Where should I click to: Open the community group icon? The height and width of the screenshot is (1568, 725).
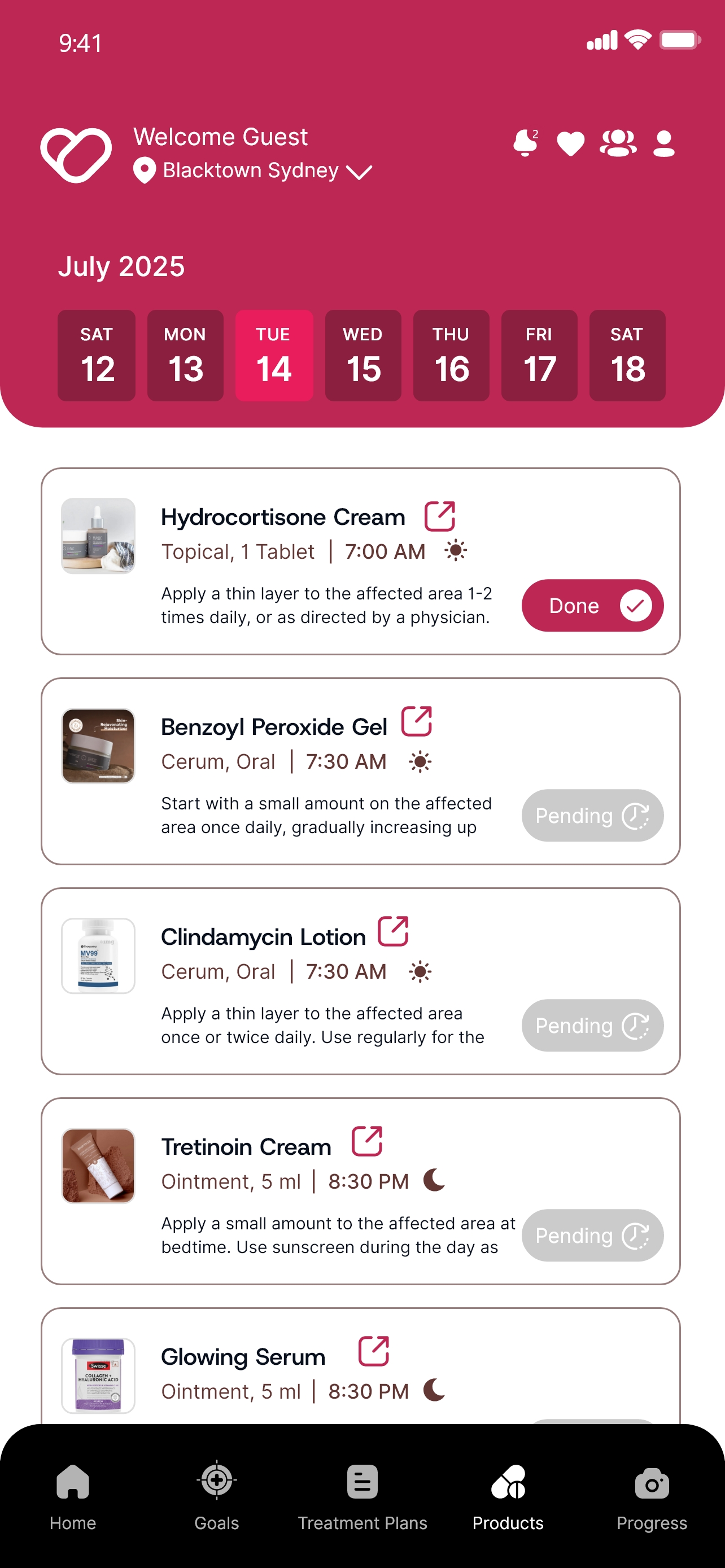617,144
